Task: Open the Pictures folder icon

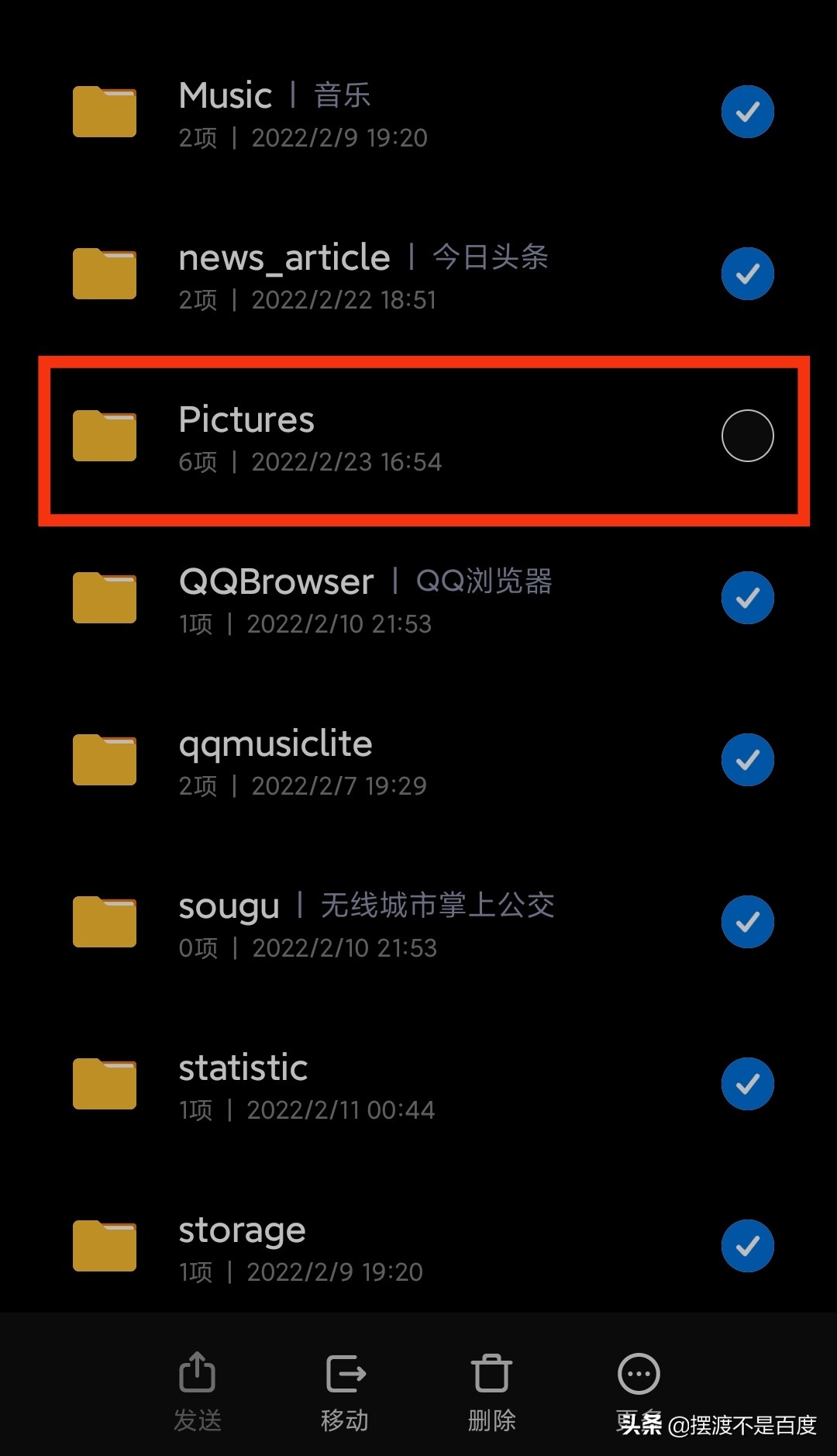Action: [104, 436]
